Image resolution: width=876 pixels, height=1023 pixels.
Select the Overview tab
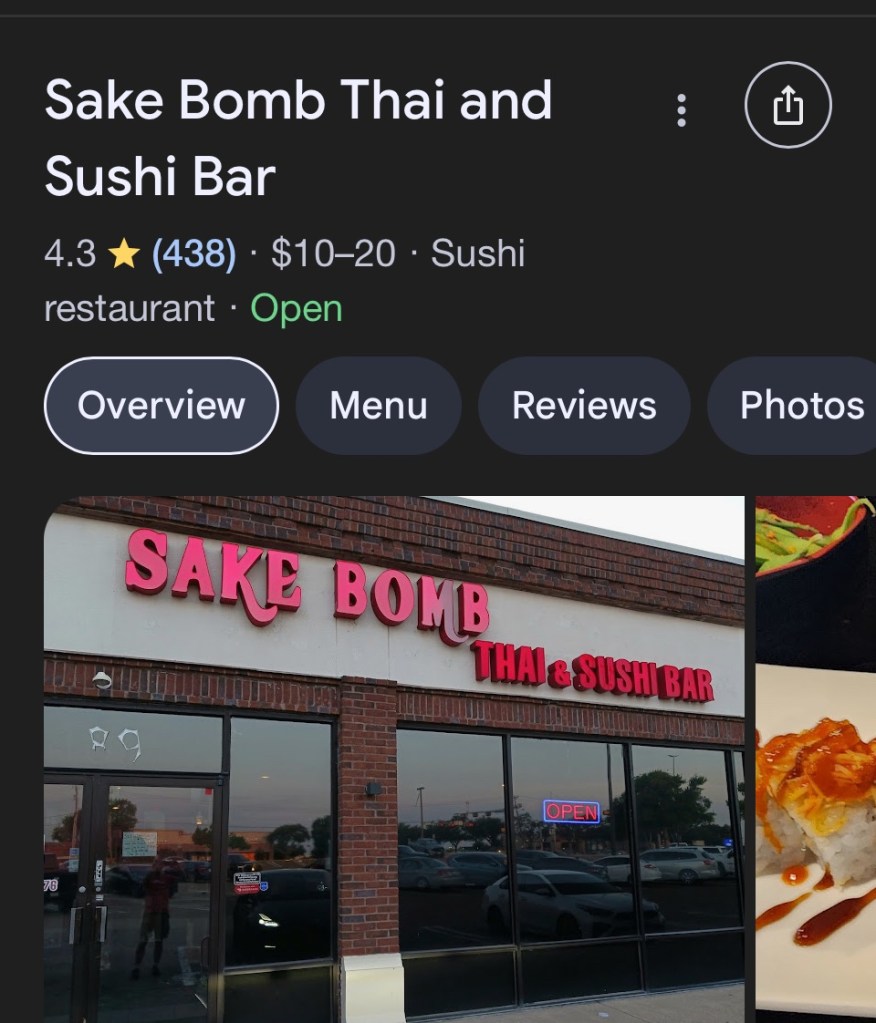pyautogui.click(x=161, y=405)
